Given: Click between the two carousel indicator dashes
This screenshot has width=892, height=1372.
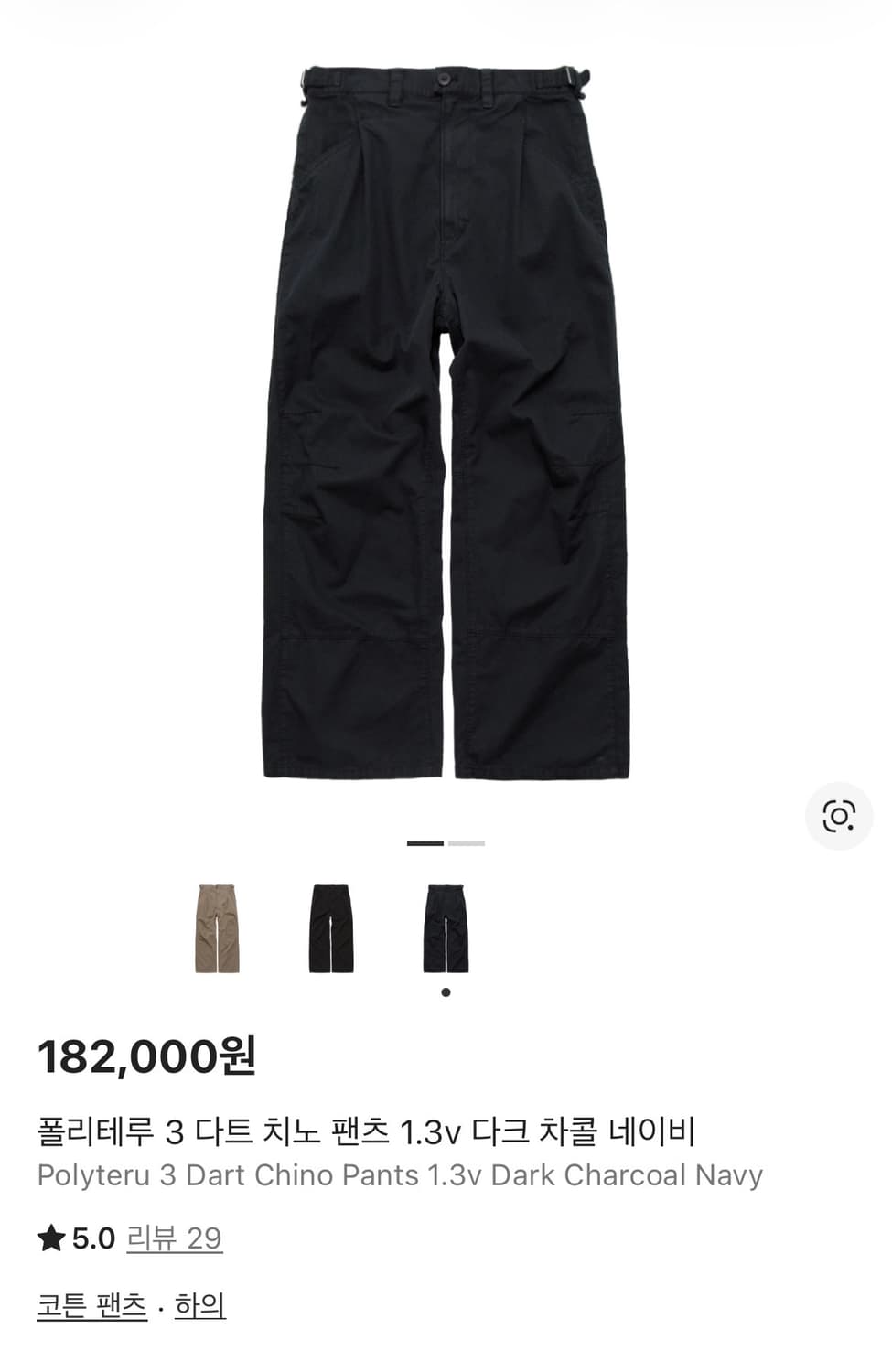Looking at the screenshot, I should pyautogui.click(x=444, y=845).
